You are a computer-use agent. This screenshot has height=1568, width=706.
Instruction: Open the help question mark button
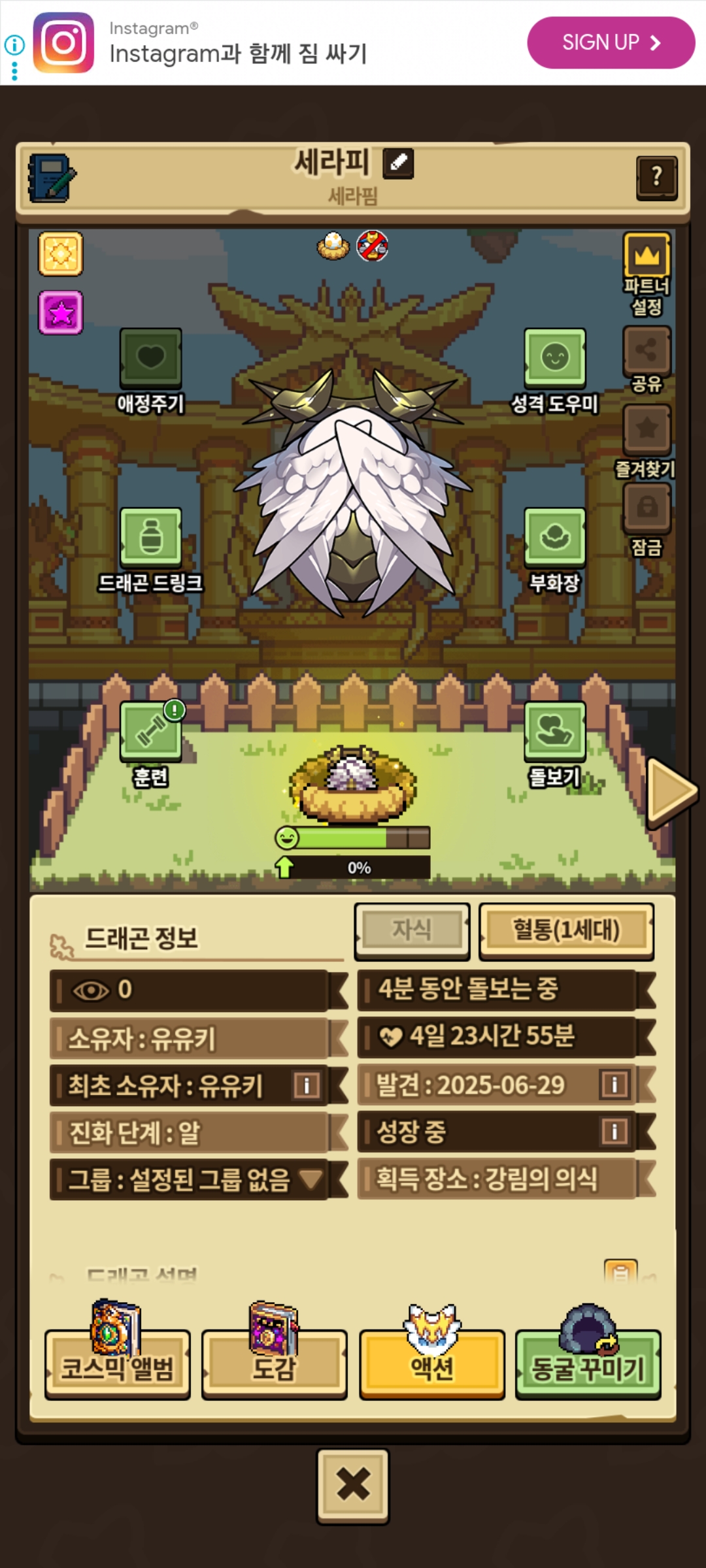(656, 176)
